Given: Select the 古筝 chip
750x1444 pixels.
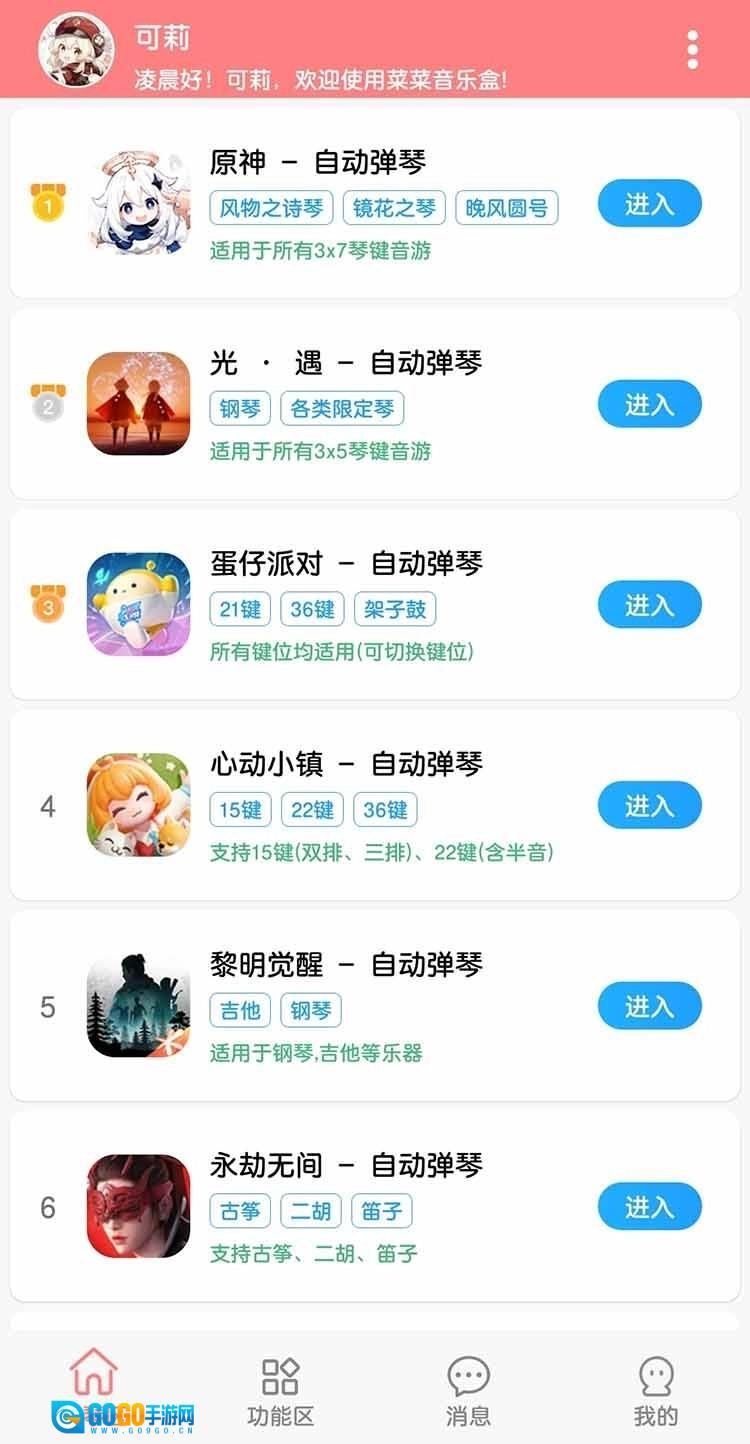Looking at the screenshot, I should click(240, 1211).
